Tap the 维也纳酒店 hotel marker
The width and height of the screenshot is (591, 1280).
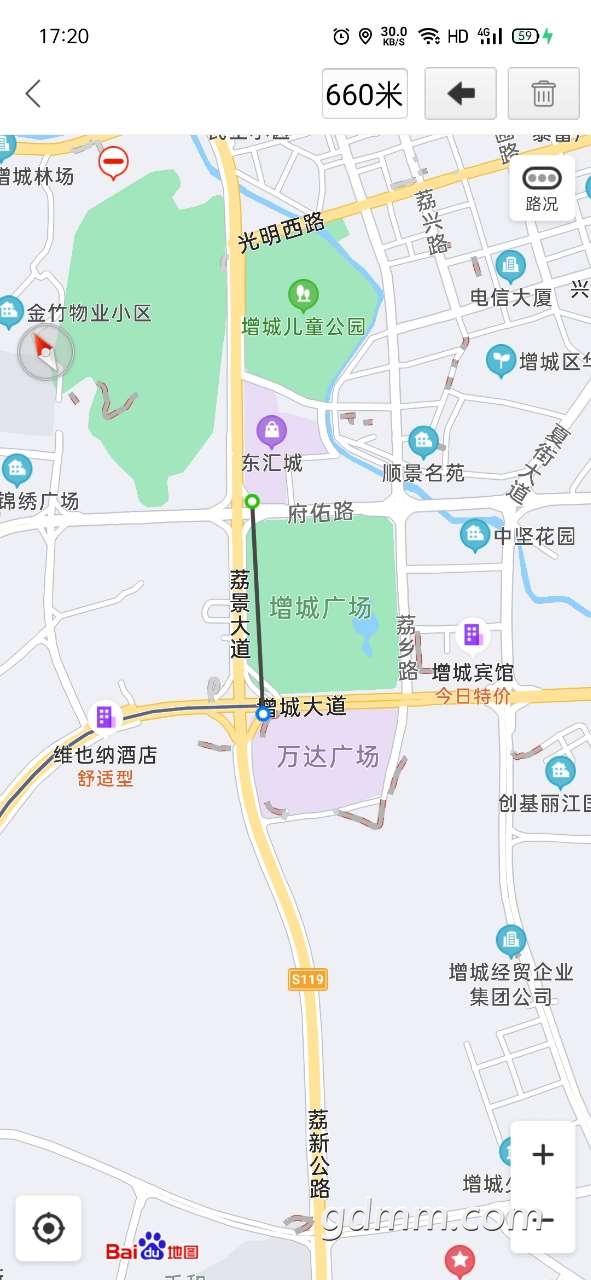(x=103, y=716)
